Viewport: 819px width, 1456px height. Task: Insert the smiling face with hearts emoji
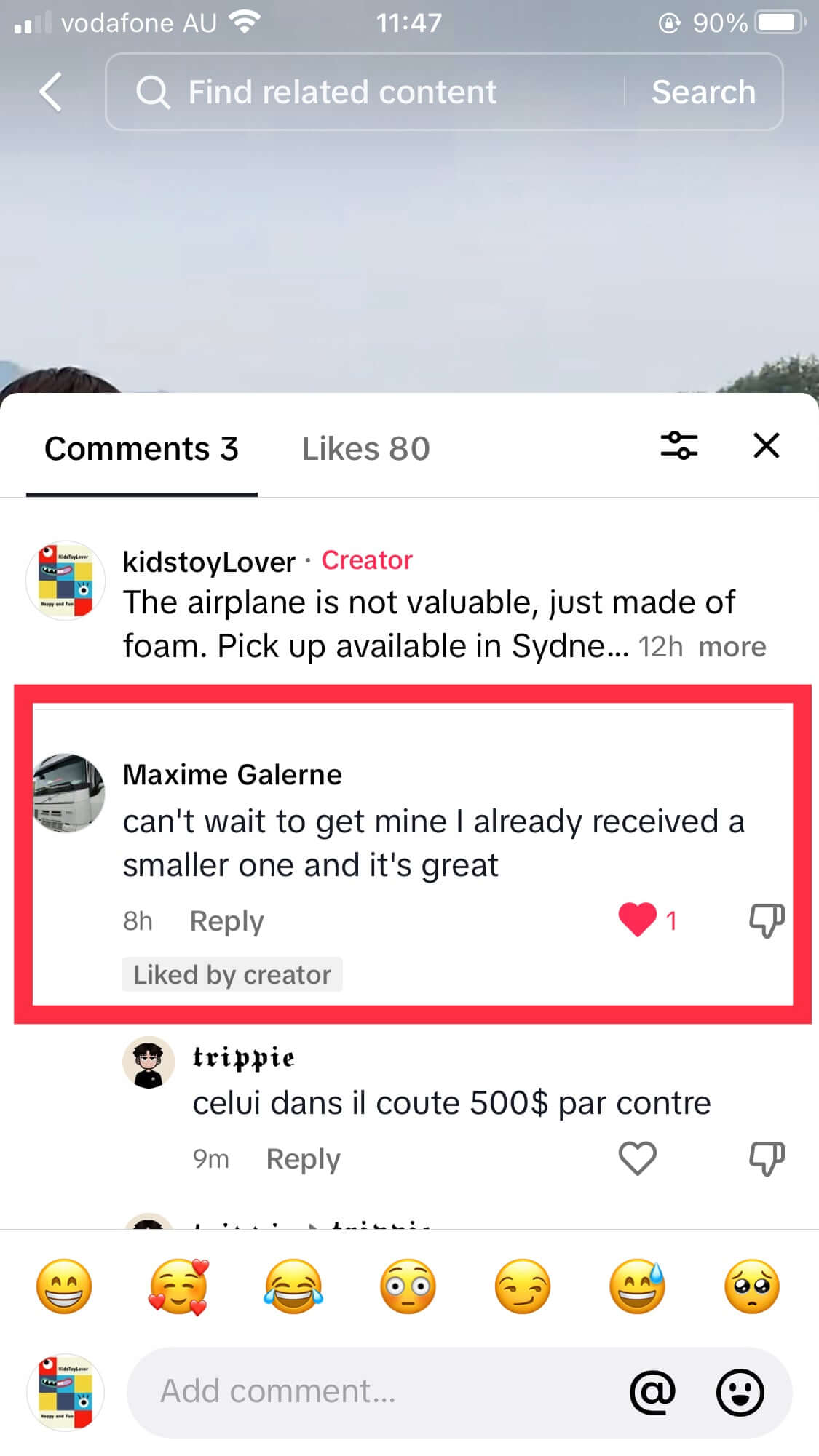(178, 1286)
